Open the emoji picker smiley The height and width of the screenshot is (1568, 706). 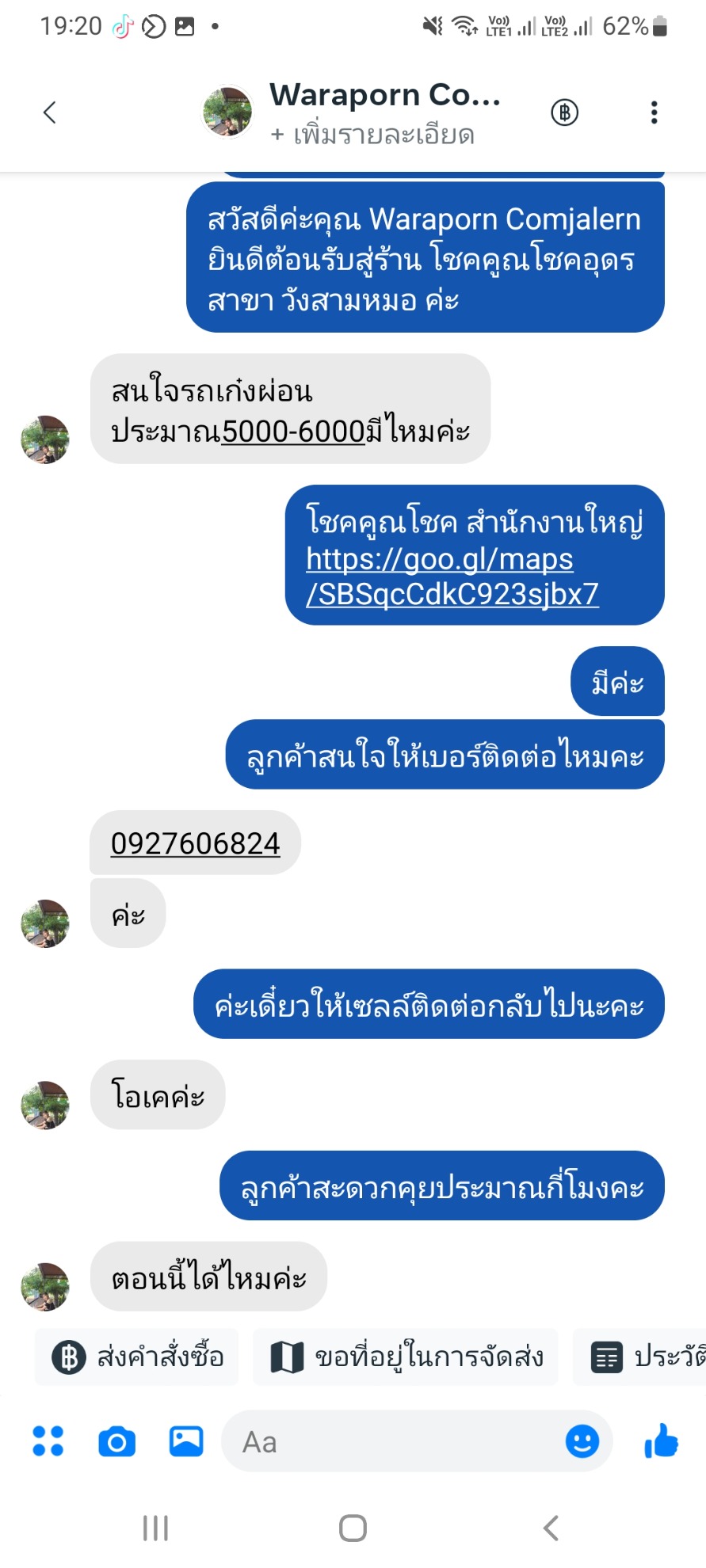click(582, 1441)
